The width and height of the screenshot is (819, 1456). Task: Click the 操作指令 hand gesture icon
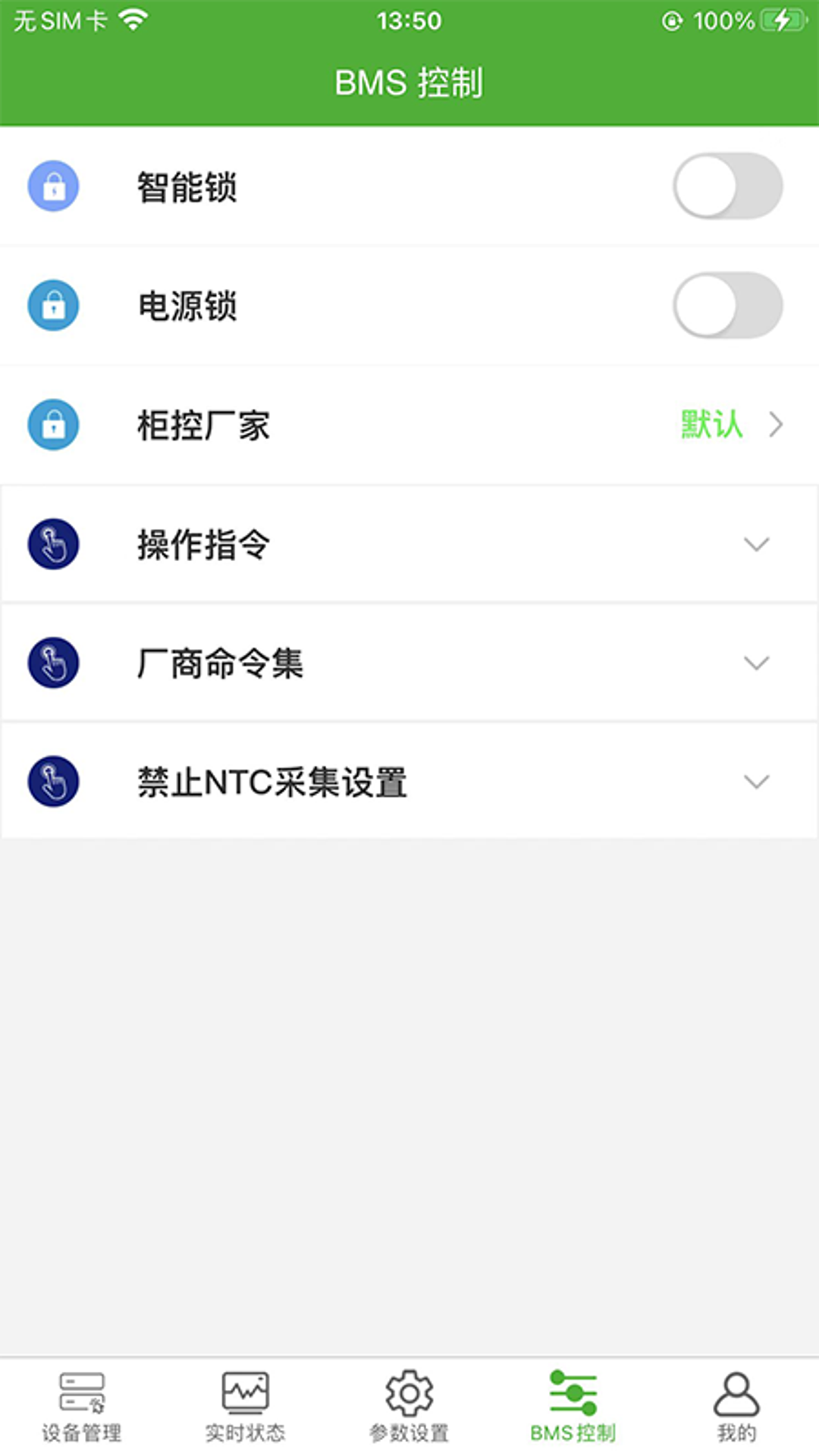click(53, 544)
